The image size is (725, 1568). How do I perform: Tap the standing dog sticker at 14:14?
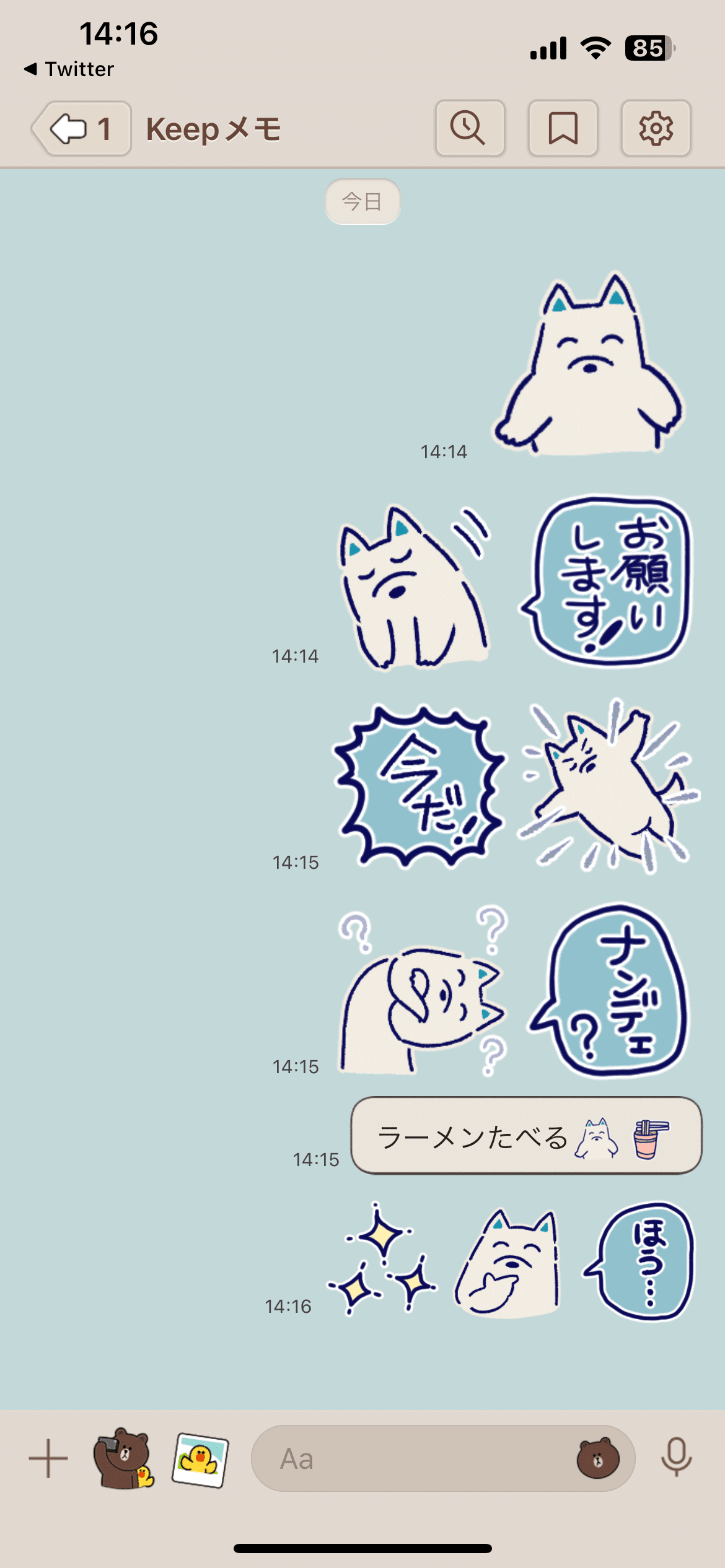pyautogui.click(x=589, y=365)
